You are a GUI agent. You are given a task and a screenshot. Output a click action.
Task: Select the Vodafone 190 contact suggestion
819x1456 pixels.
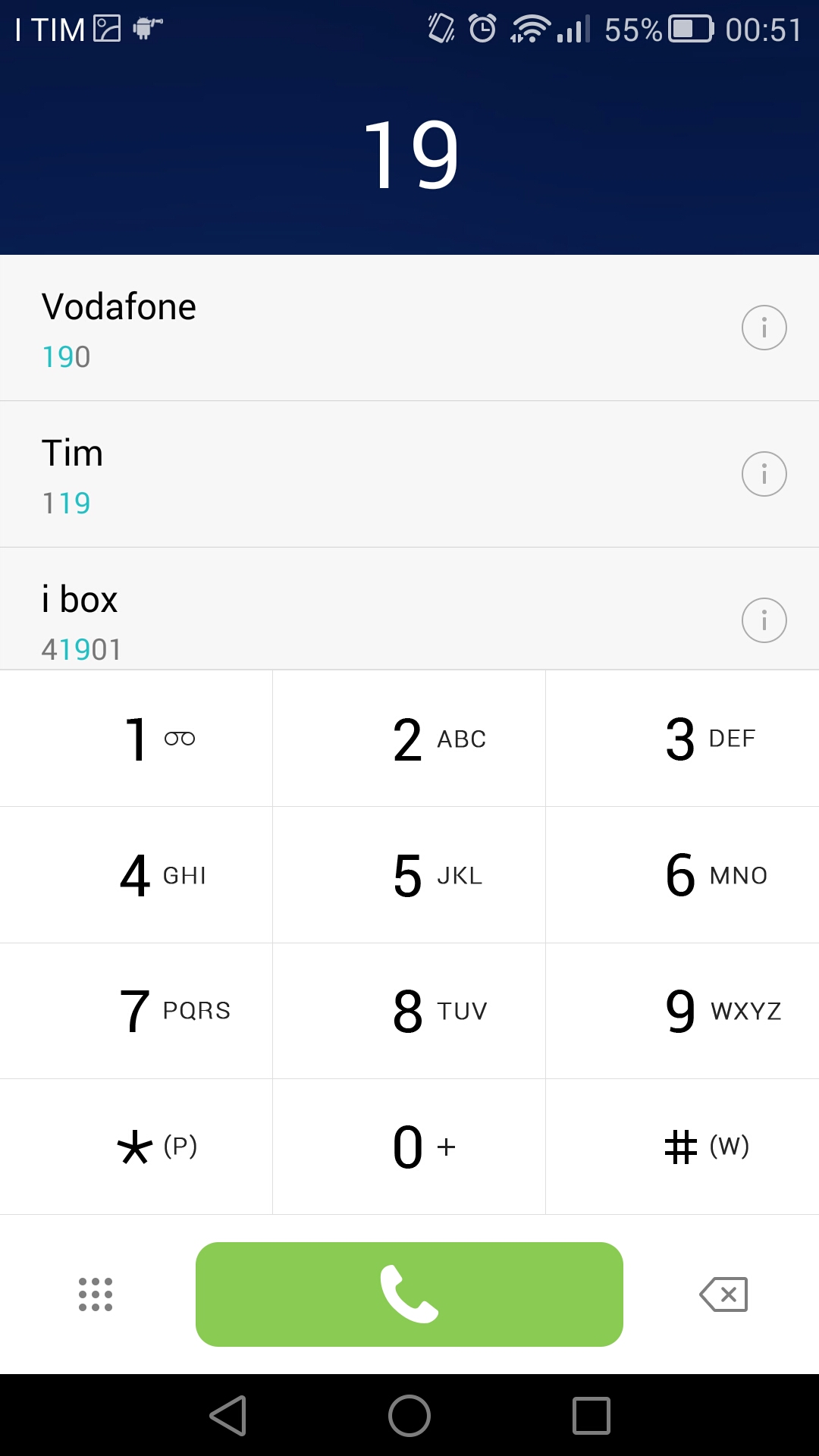409,328
